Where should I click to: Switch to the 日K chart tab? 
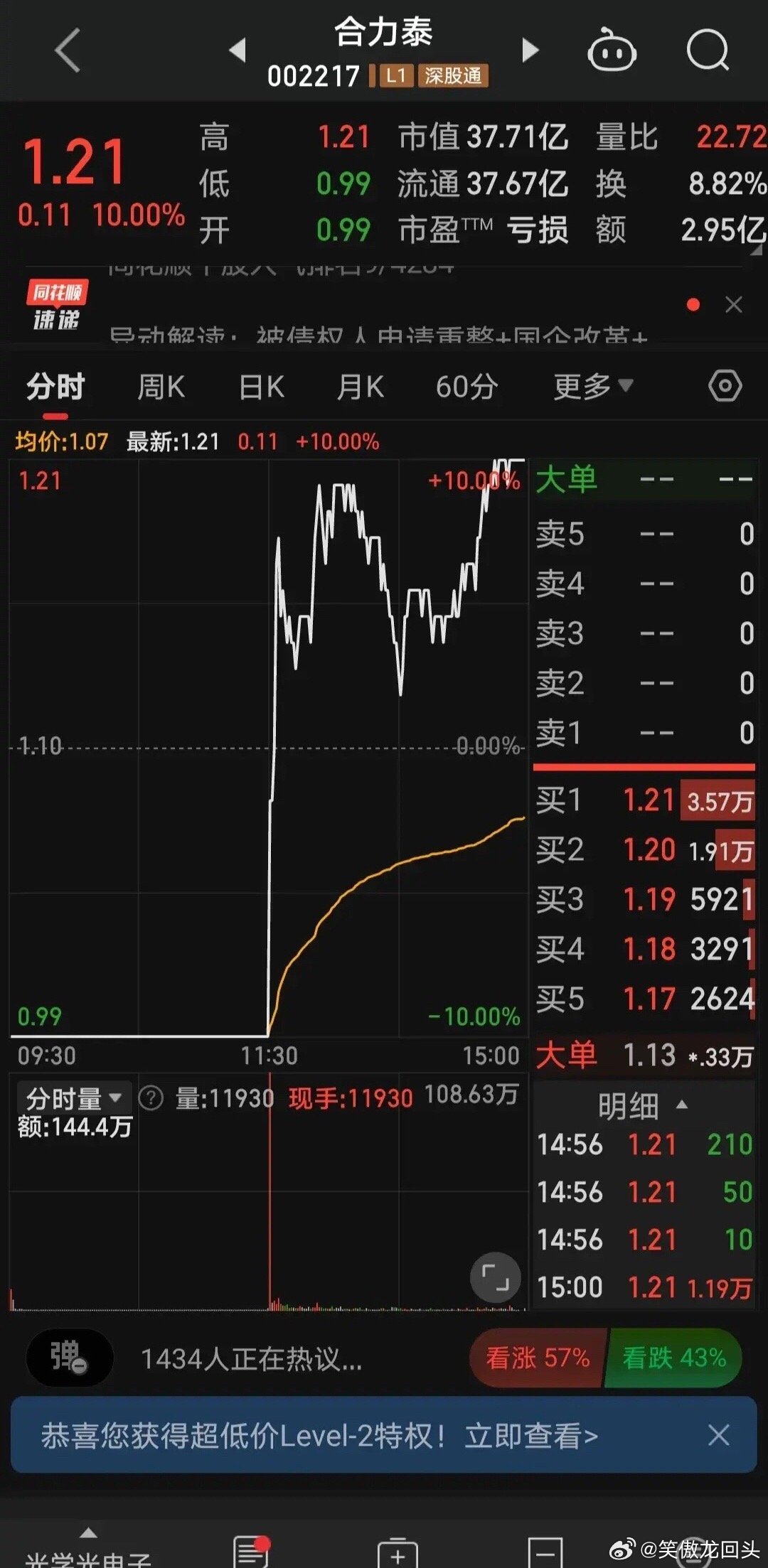coord(261,387)
